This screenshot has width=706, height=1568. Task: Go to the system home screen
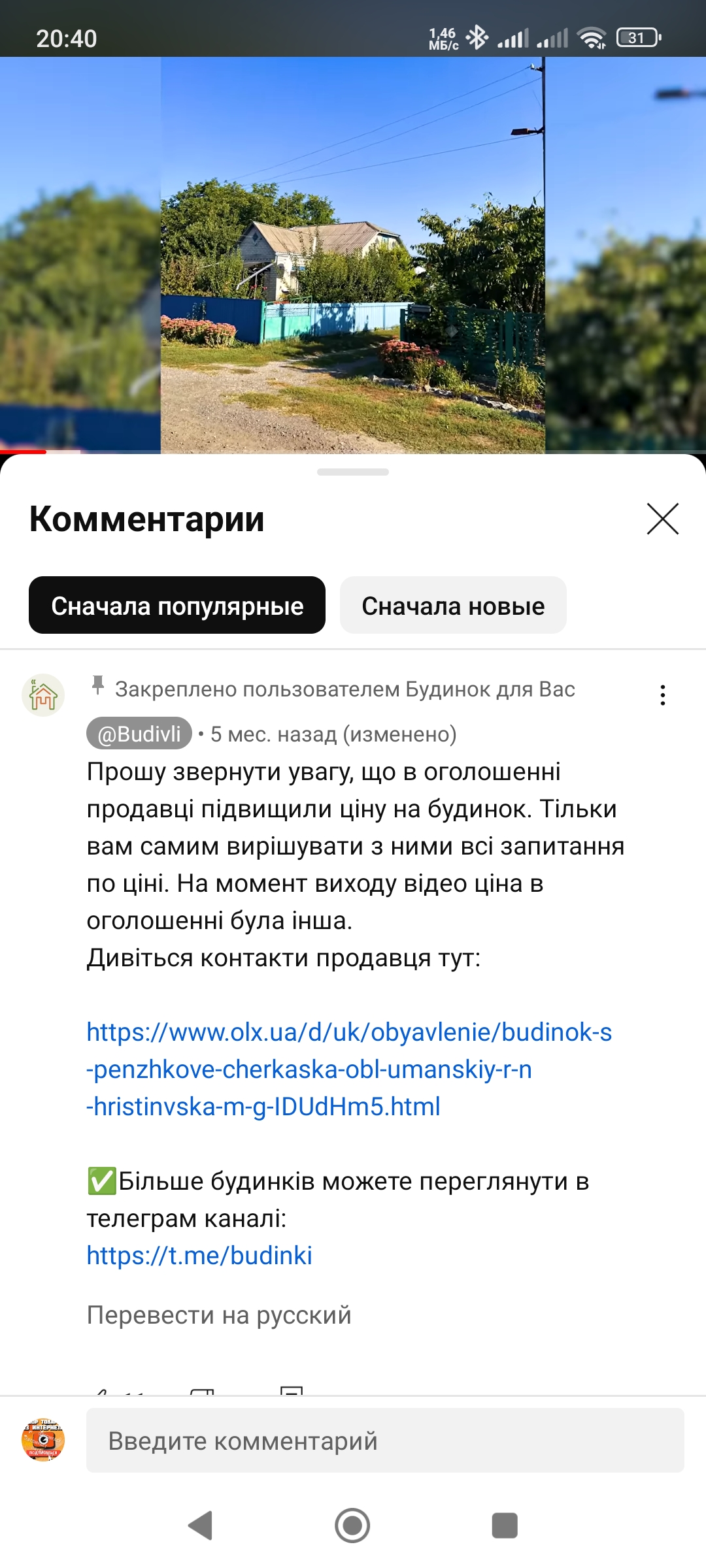tap(352, 1526)
